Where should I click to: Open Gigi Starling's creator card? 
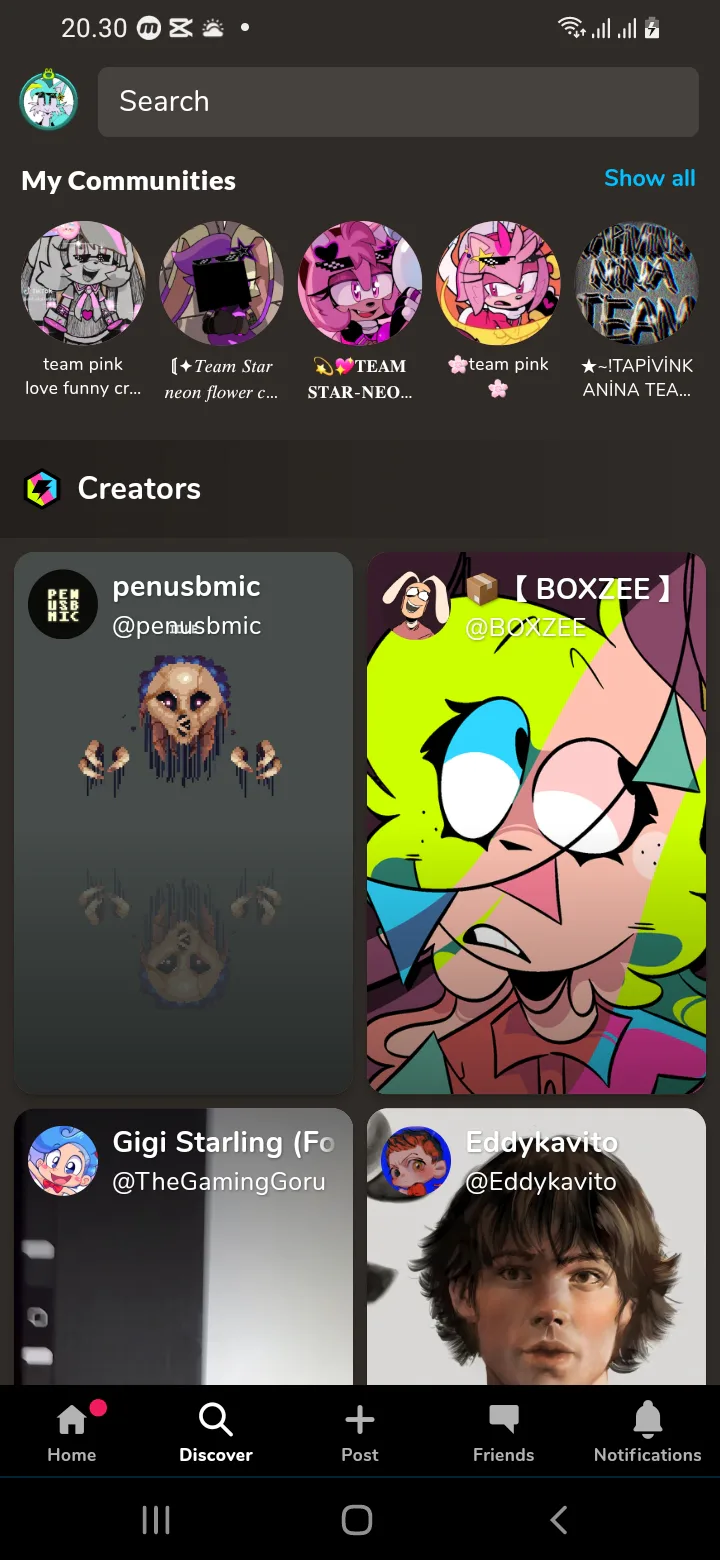point(184,1246)
